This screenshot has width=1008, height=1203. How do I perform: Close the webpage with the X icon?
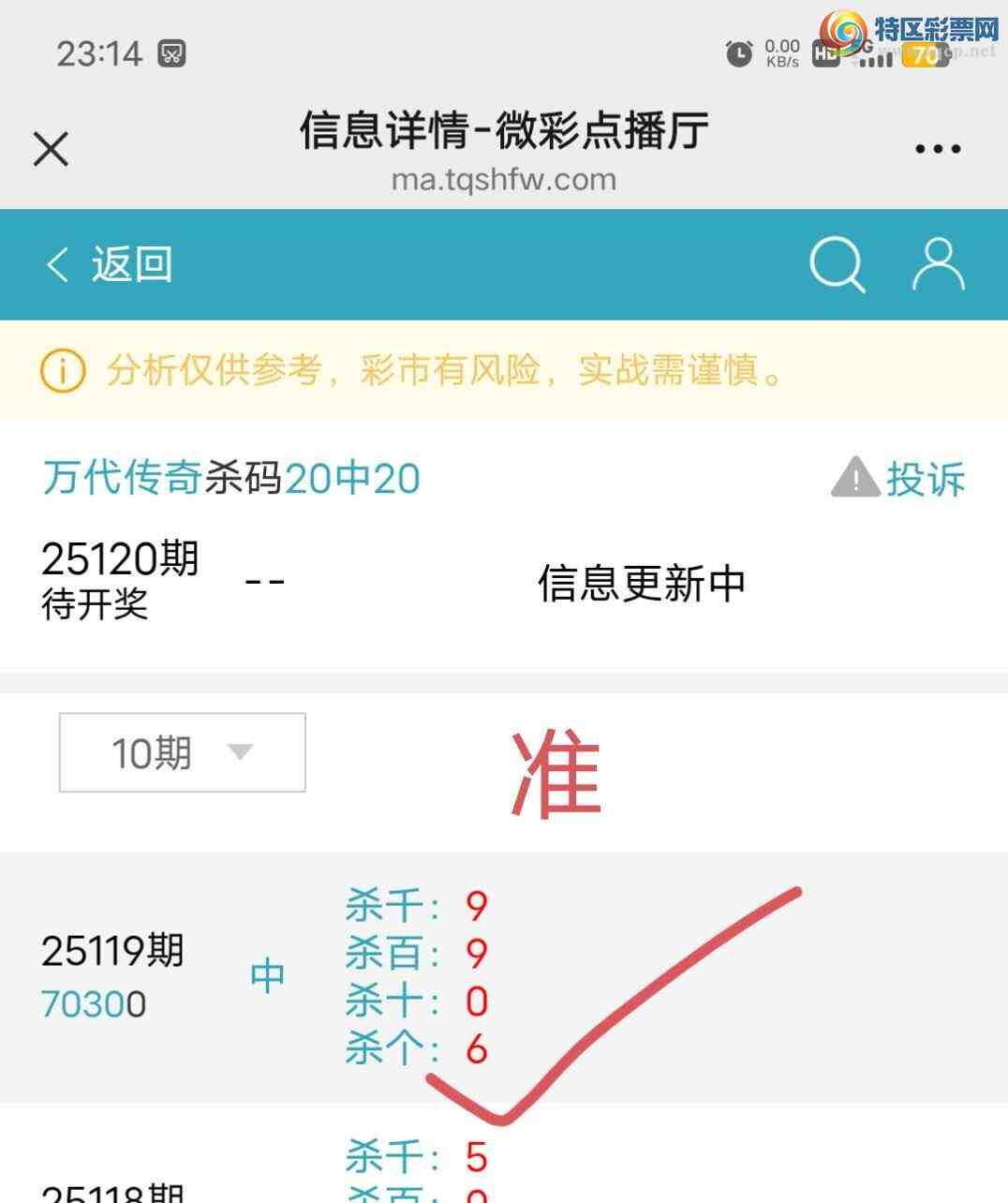tap(51, 149)
